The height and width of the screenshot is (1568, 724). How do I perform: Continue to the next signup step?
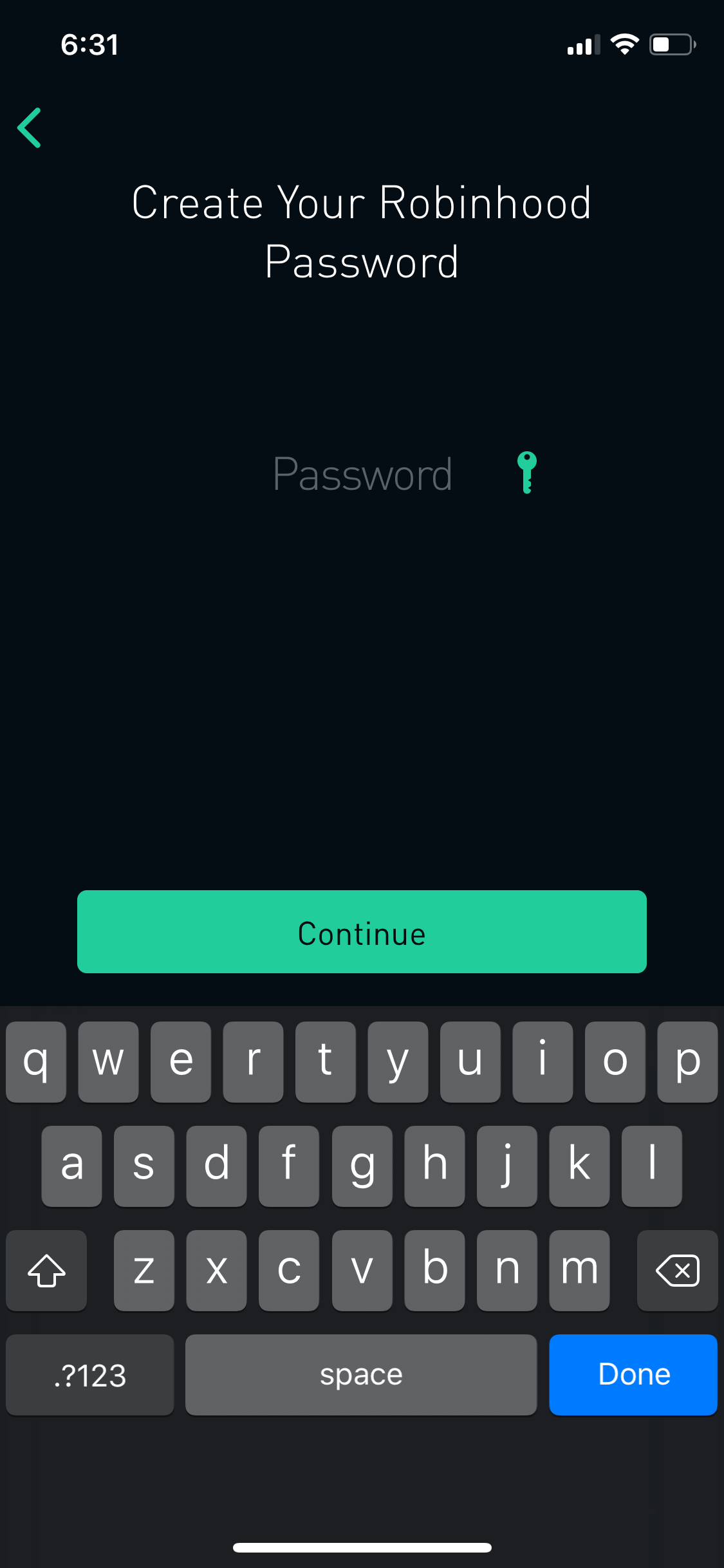tap(362, 931)
